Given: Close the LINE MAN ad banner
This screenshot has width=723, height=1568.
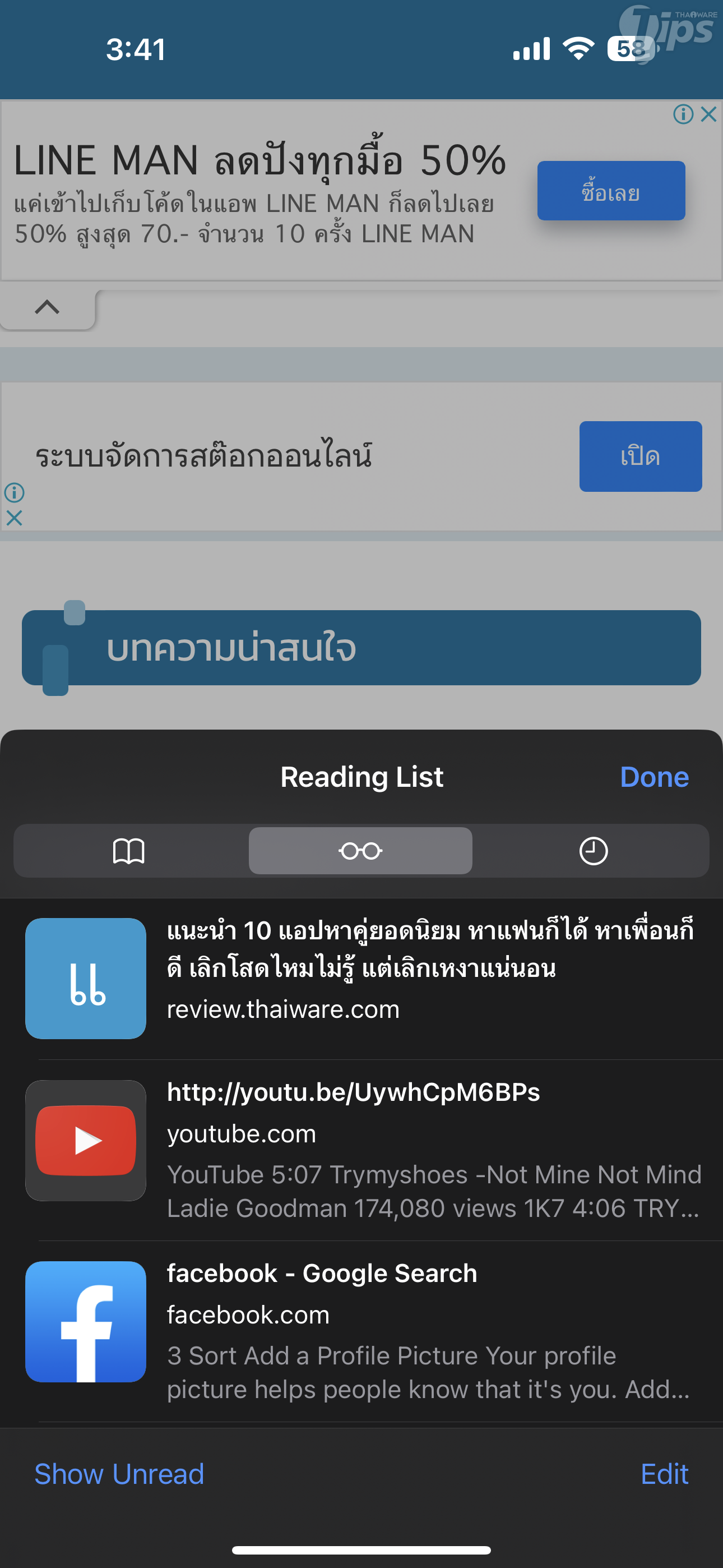Looking at the screenshot, I should click(x=708, y=114).
